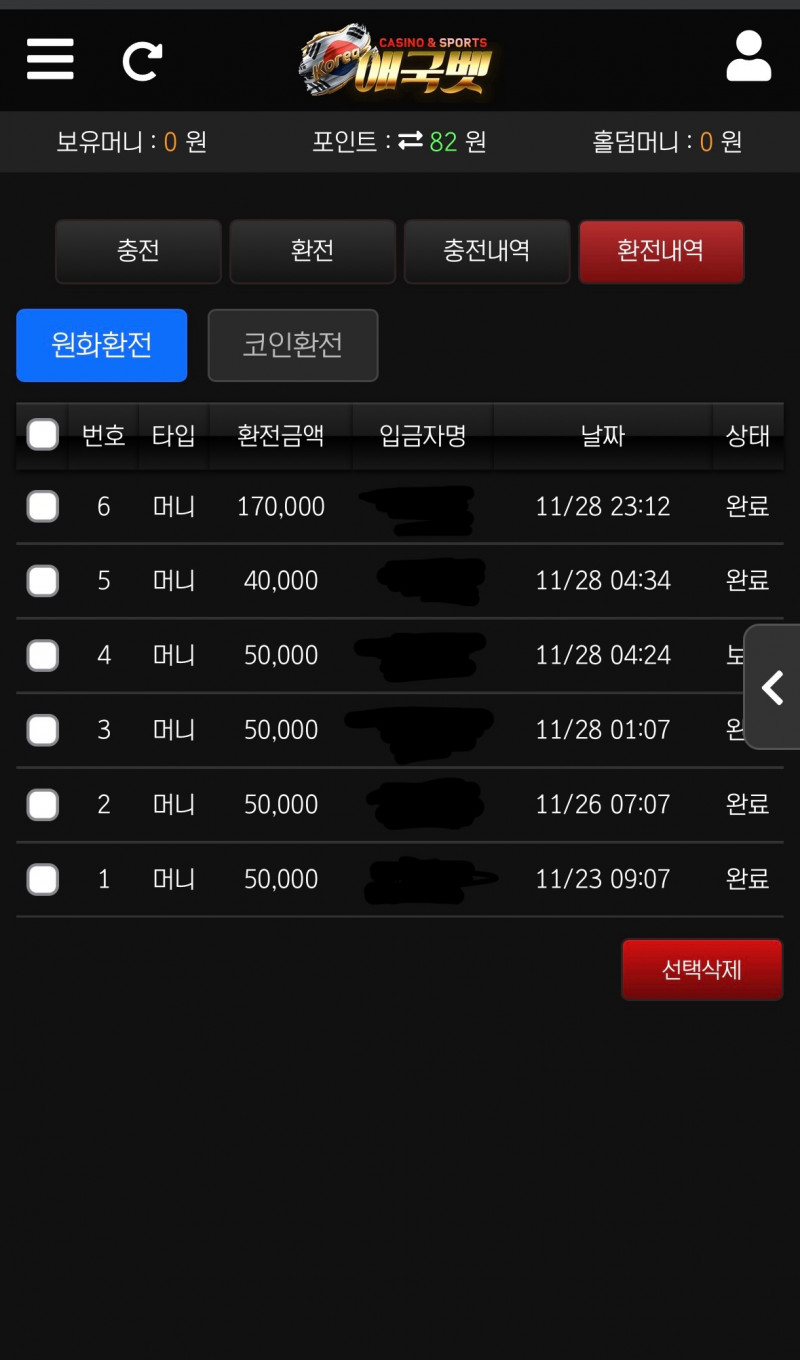Image resolution: width=800 pixels, height=1360 pixels.
Task: Select the 환전내역 tab
Action: pos(660,251)
